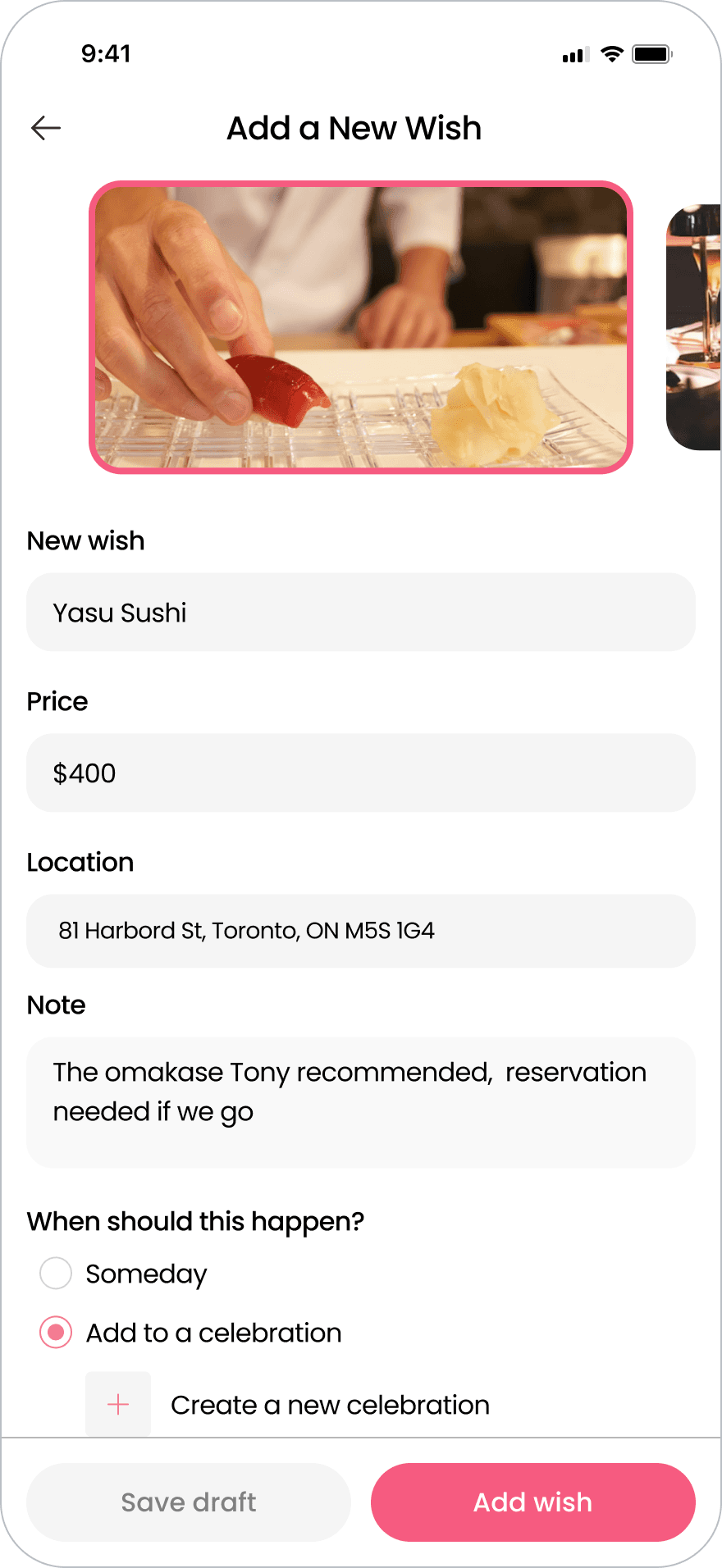This screenshot has width=722, height=1568.
Task: Edit the New wish field with Yasu Sushi
Action: tap(361, 613)
